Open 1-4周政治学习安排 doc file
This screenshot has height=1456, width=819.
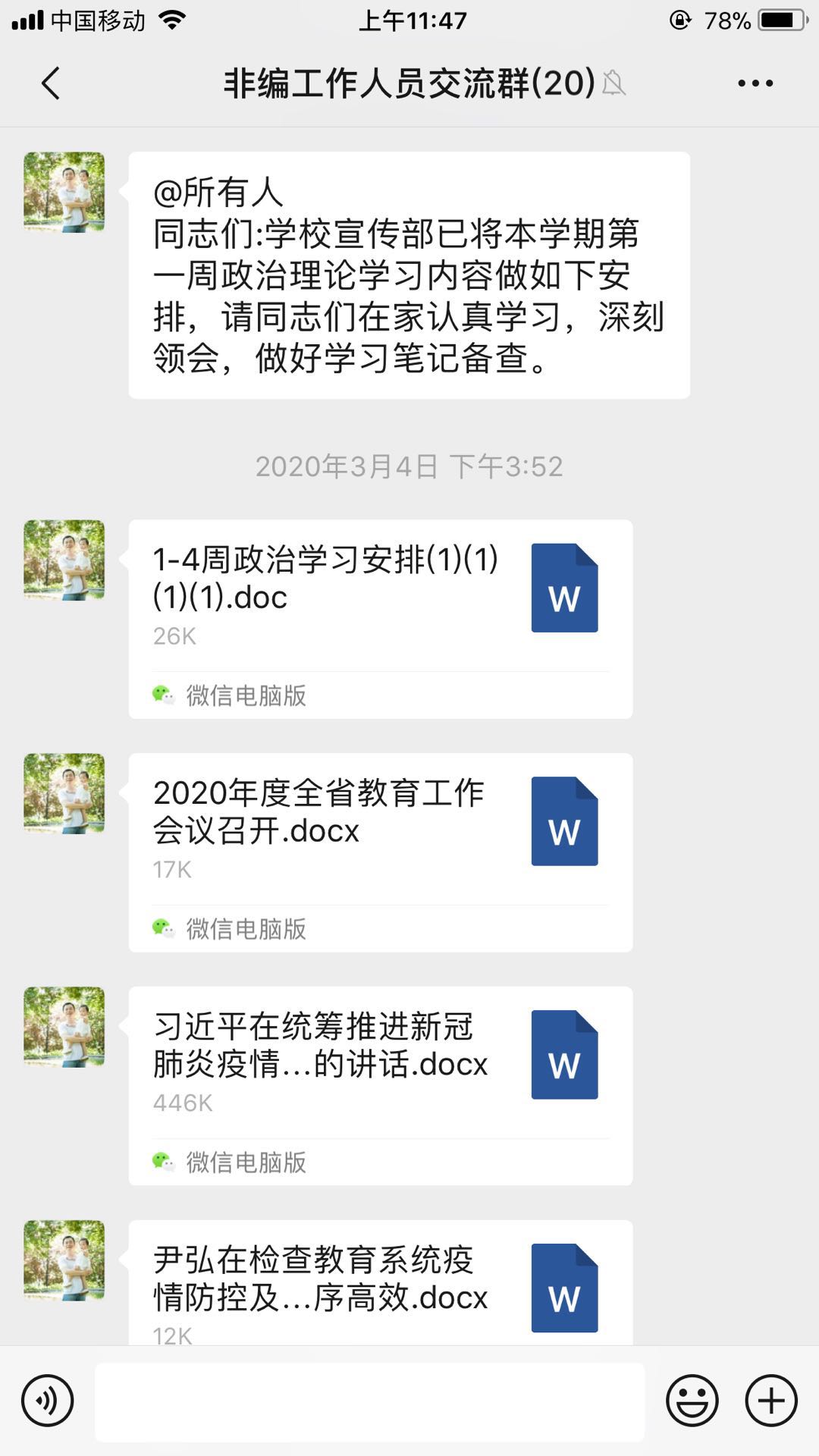tap(379, 599)
